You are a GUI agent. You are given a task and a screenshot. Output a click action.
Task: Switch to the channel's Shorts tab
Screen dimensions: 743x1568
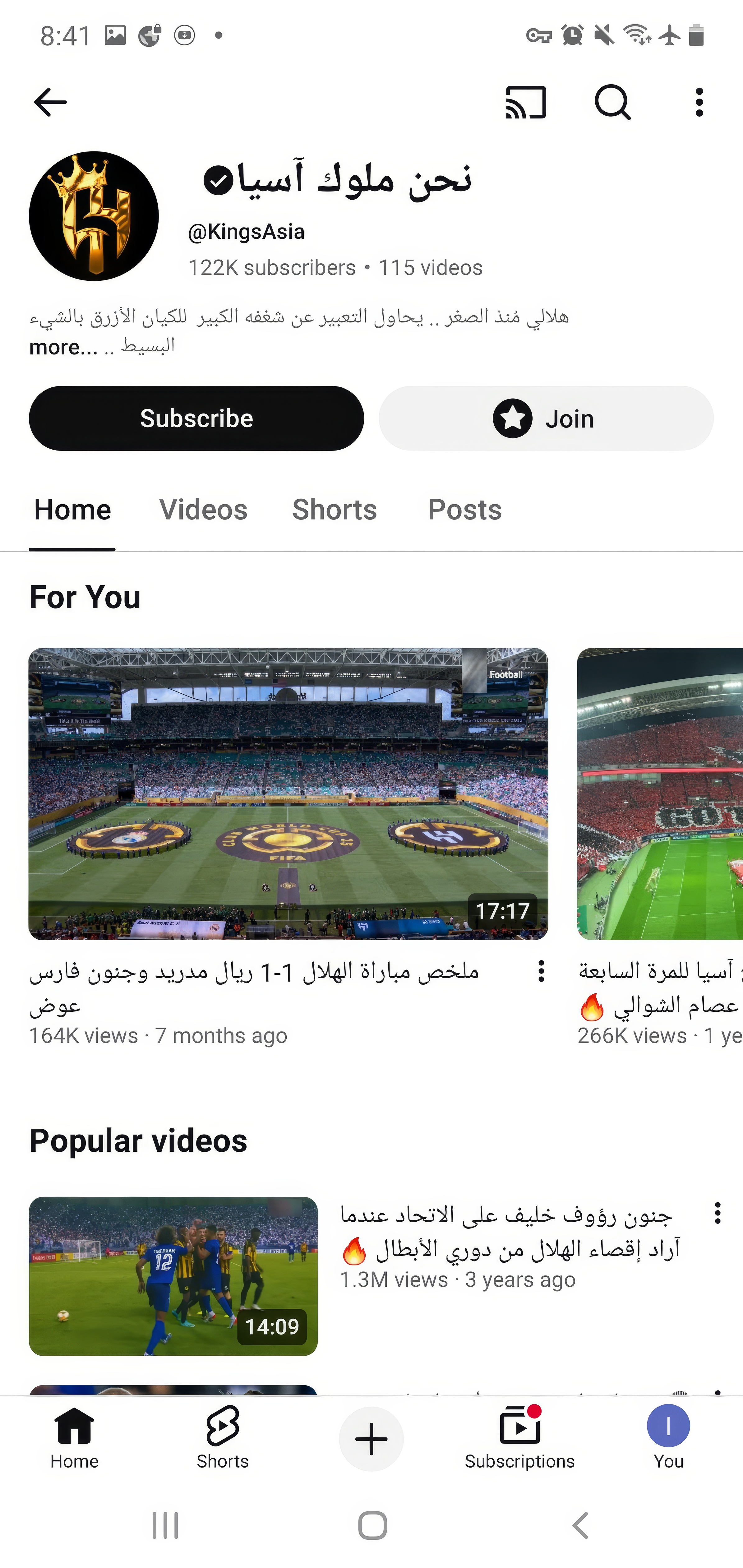coord(334,510)
